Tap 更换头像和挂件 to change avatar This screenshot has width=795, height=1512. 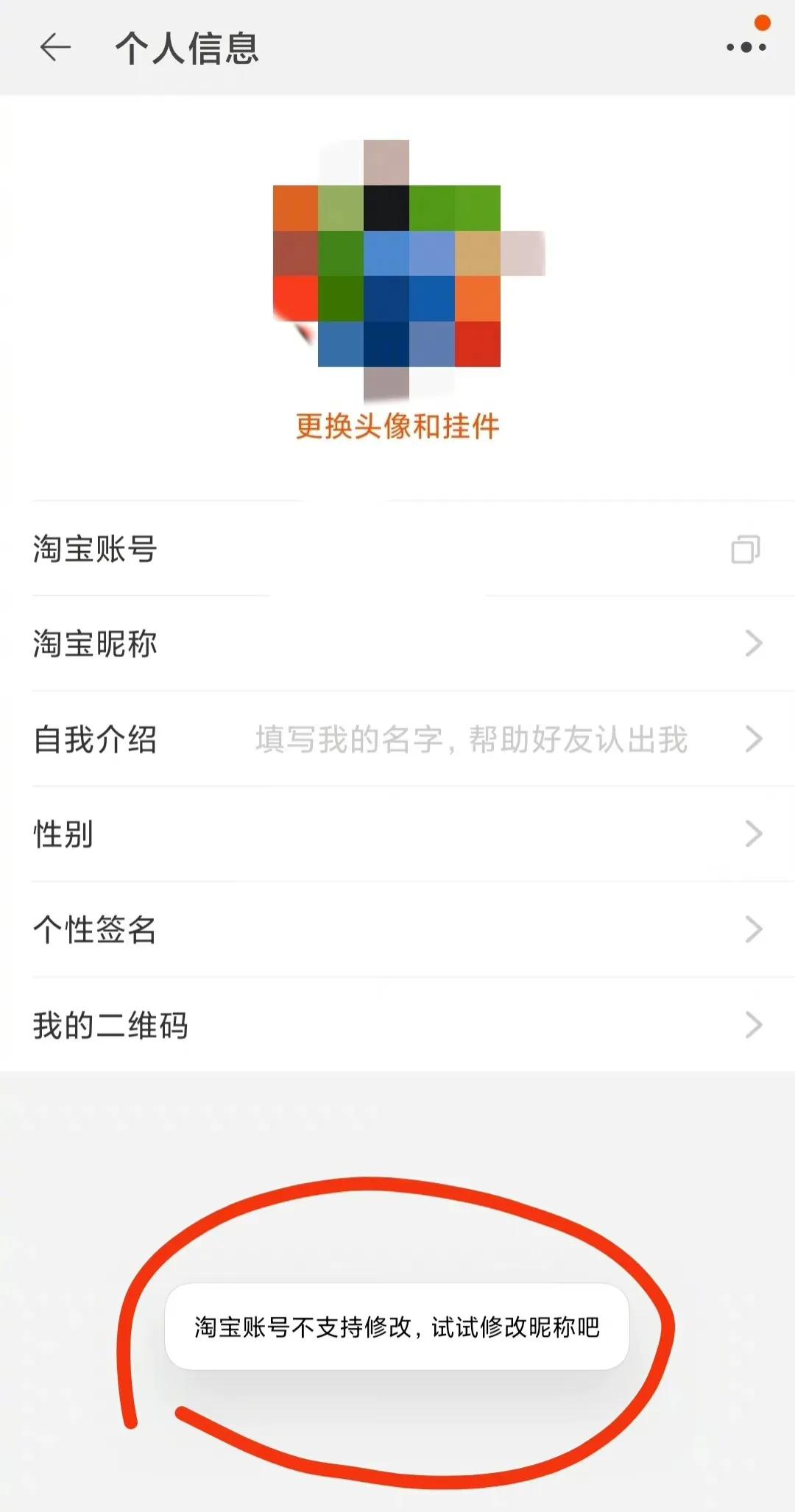pos(397,426)
